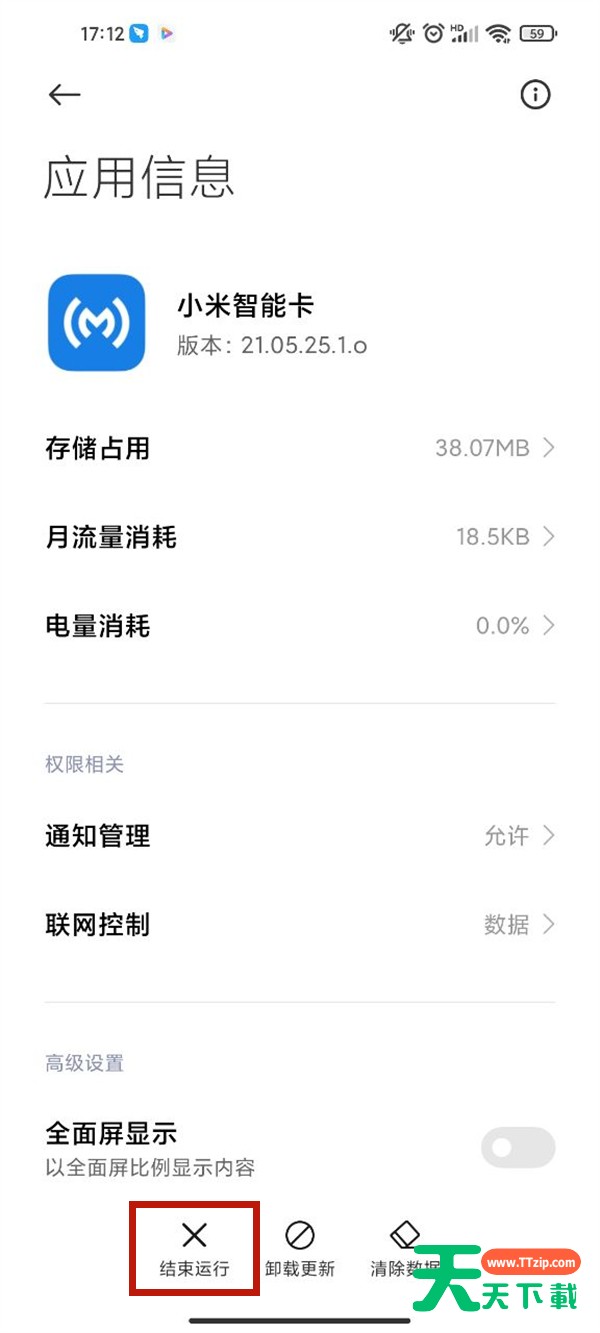
Task: Tap 结束运行 to force stop the app
Action: pos(194,1249)
